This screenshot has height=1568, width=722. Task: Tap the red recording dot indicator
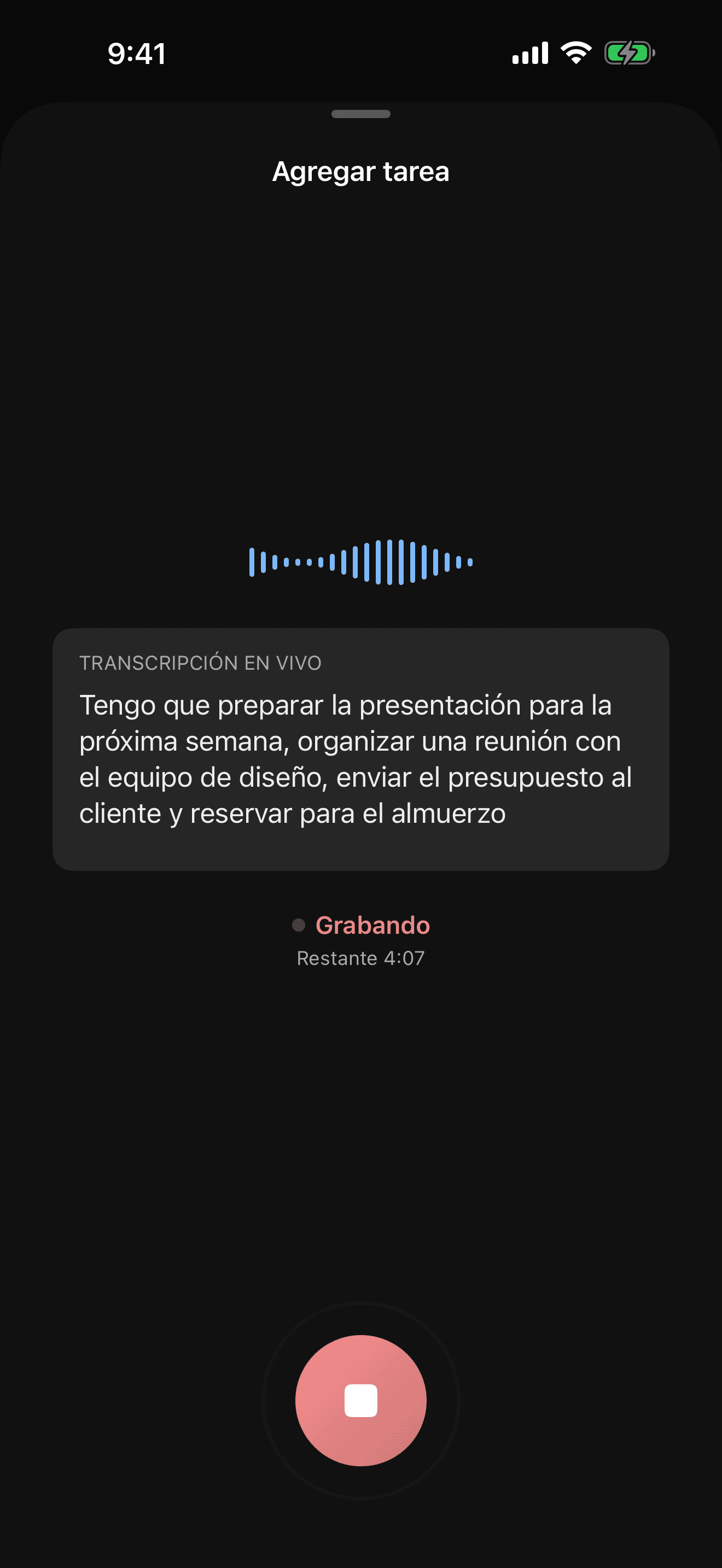(x=299, y=925)
